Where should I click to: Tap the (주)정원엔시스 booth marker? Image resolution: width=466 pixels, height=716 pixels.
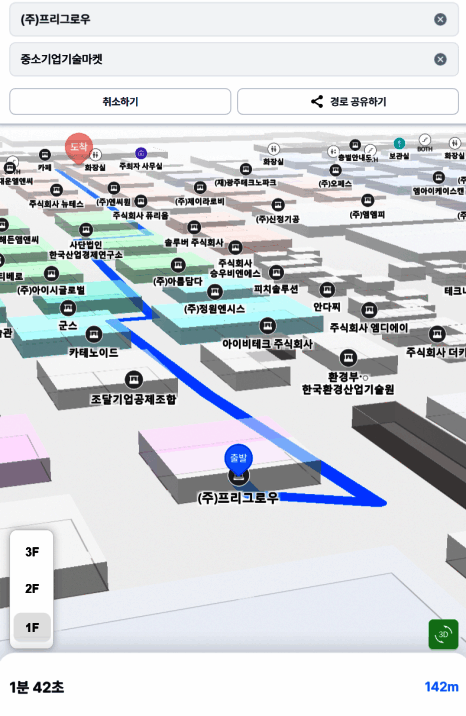[x=215, y=291]
